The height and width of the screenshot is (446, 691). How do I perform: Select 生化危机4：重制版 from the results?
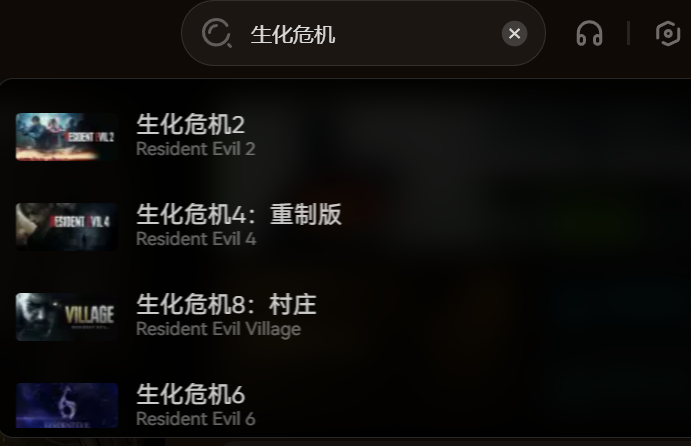tap(238, 226)
